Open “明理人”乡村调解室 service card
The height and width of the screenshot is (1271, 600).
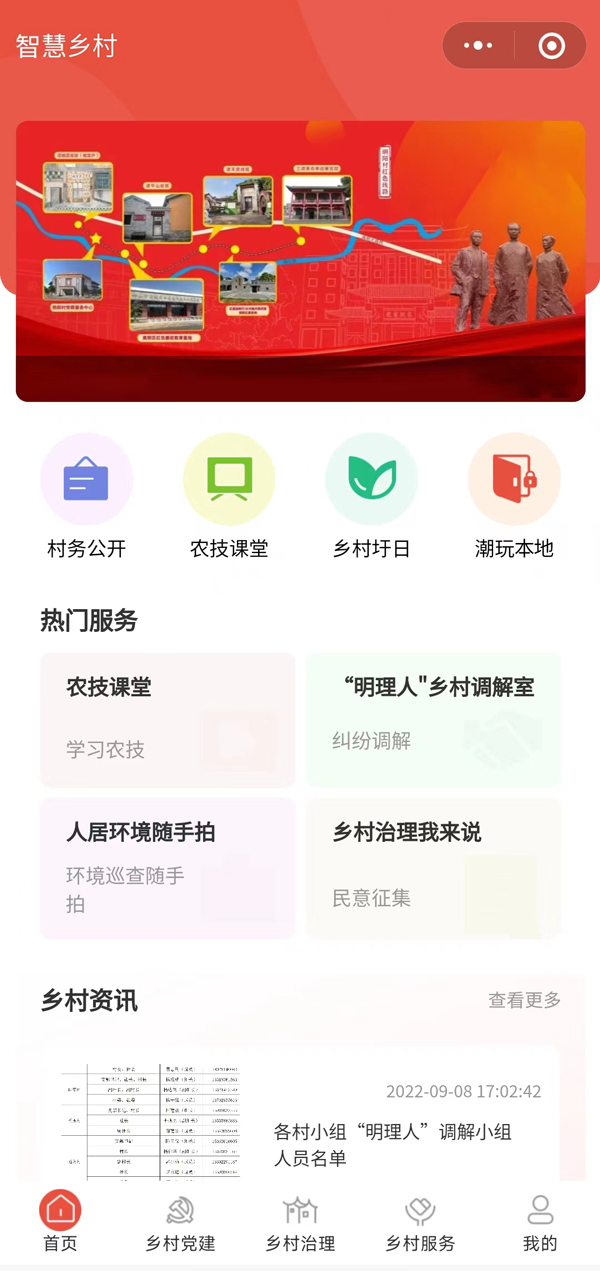(433, 719)
